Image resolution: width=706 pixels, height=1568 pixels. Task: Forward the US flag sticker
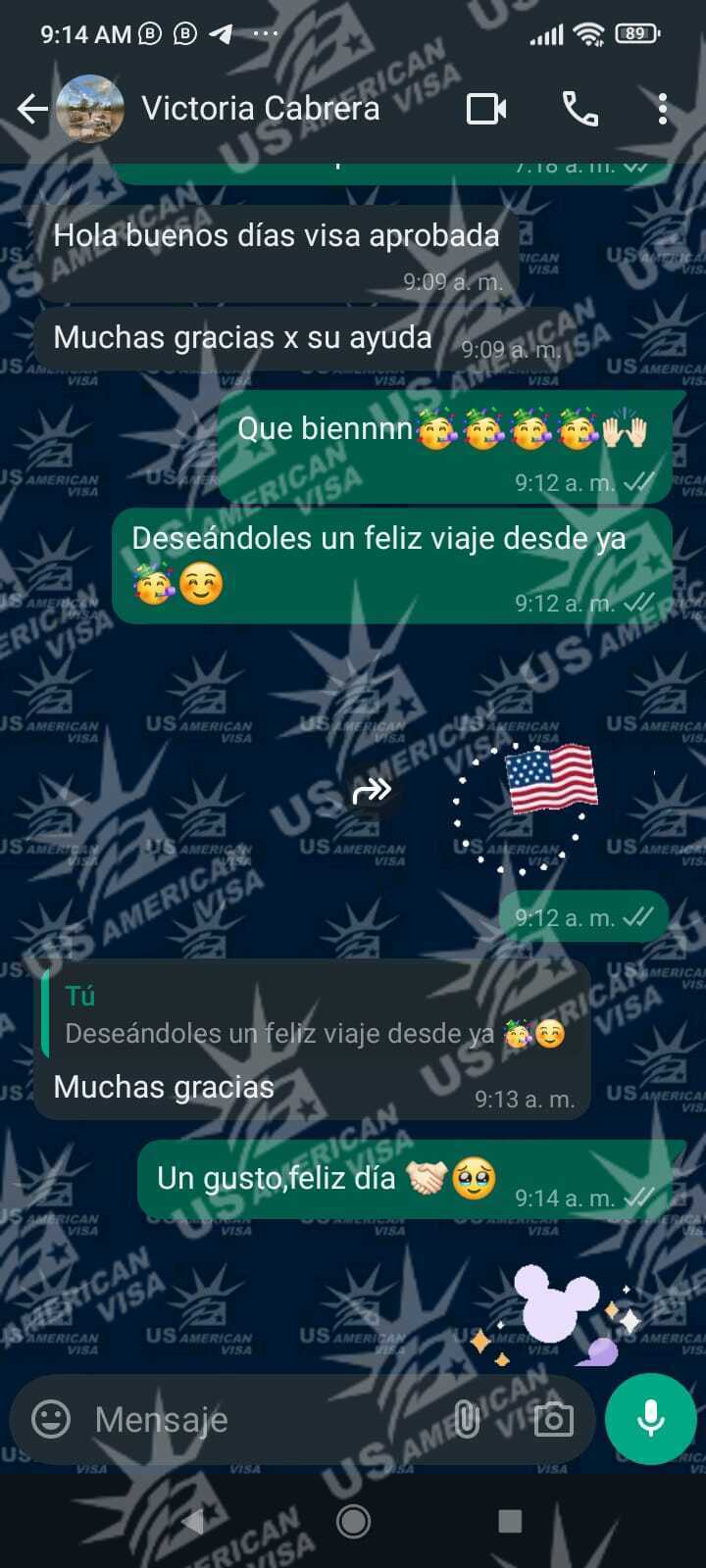[372, 790]
